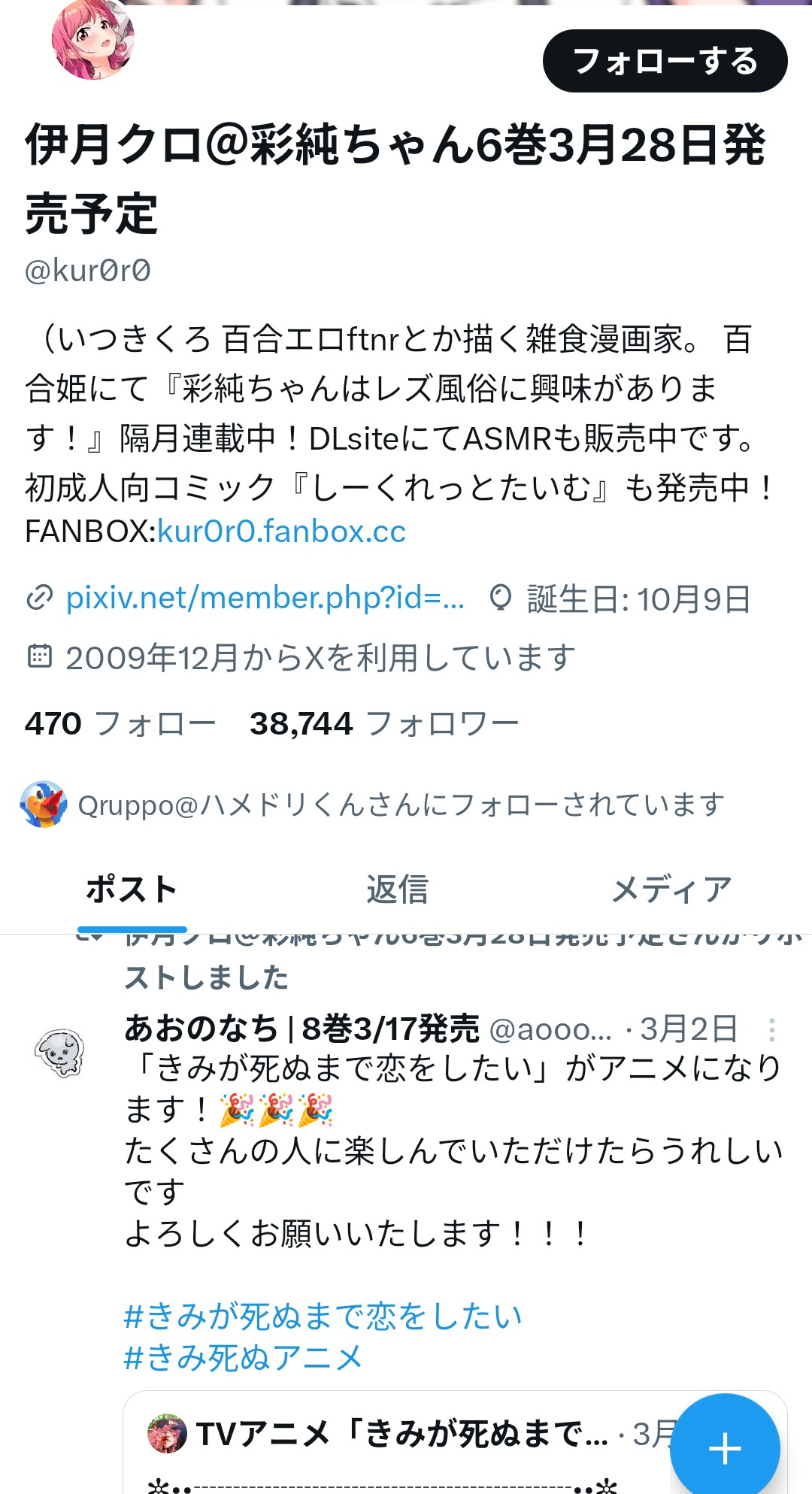Open the profile avatar picture

click(x=92, y=39)
